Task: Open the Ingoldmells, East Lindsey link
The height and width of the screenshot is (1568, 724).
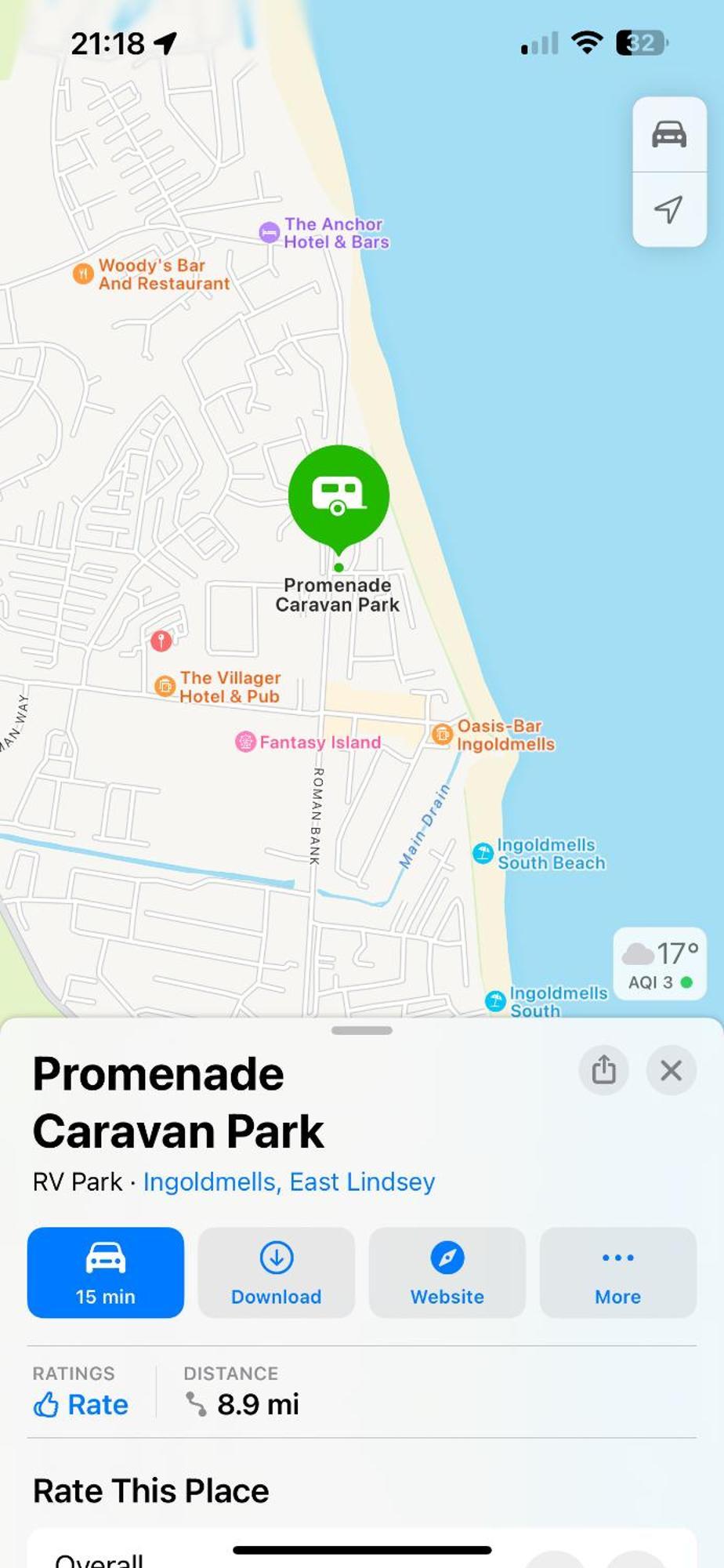Action: (288, 1181)
